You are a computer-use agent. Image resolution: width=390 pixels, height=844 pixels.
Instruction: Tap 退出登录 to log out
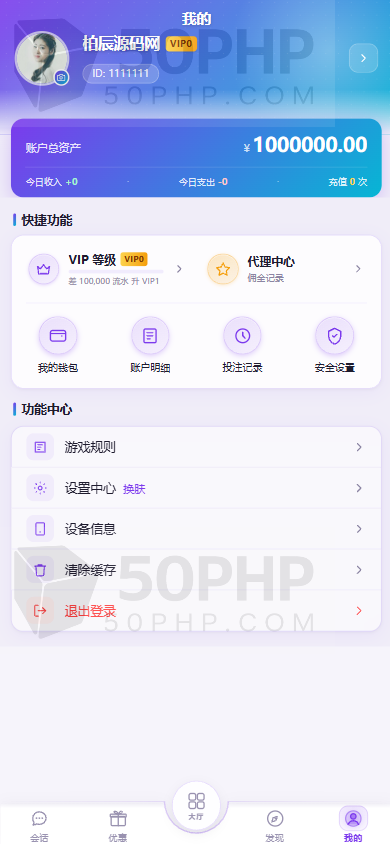(x=196, y=611)
